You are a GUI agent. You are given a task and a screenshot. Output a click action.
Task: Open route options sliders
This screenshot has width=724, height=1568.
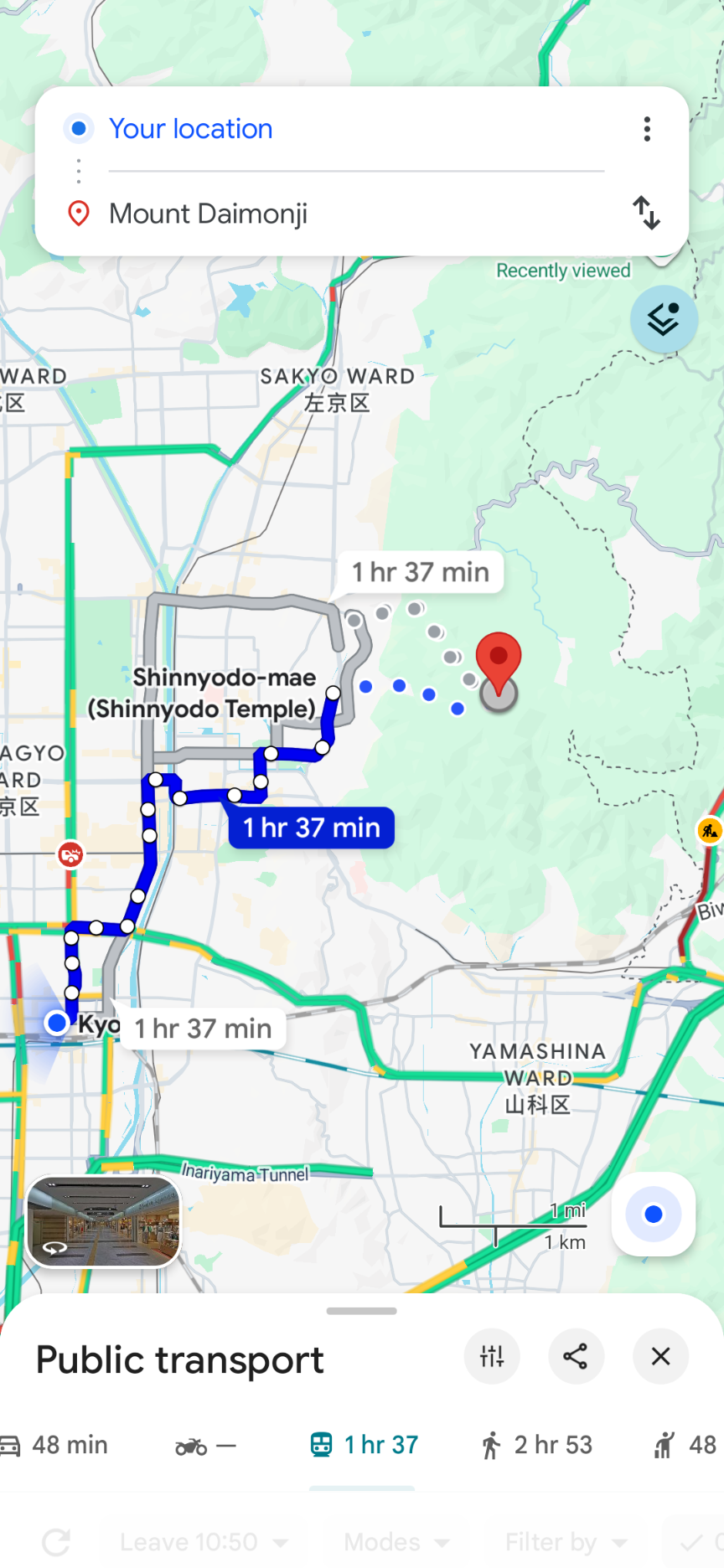tap(492, 1356)
